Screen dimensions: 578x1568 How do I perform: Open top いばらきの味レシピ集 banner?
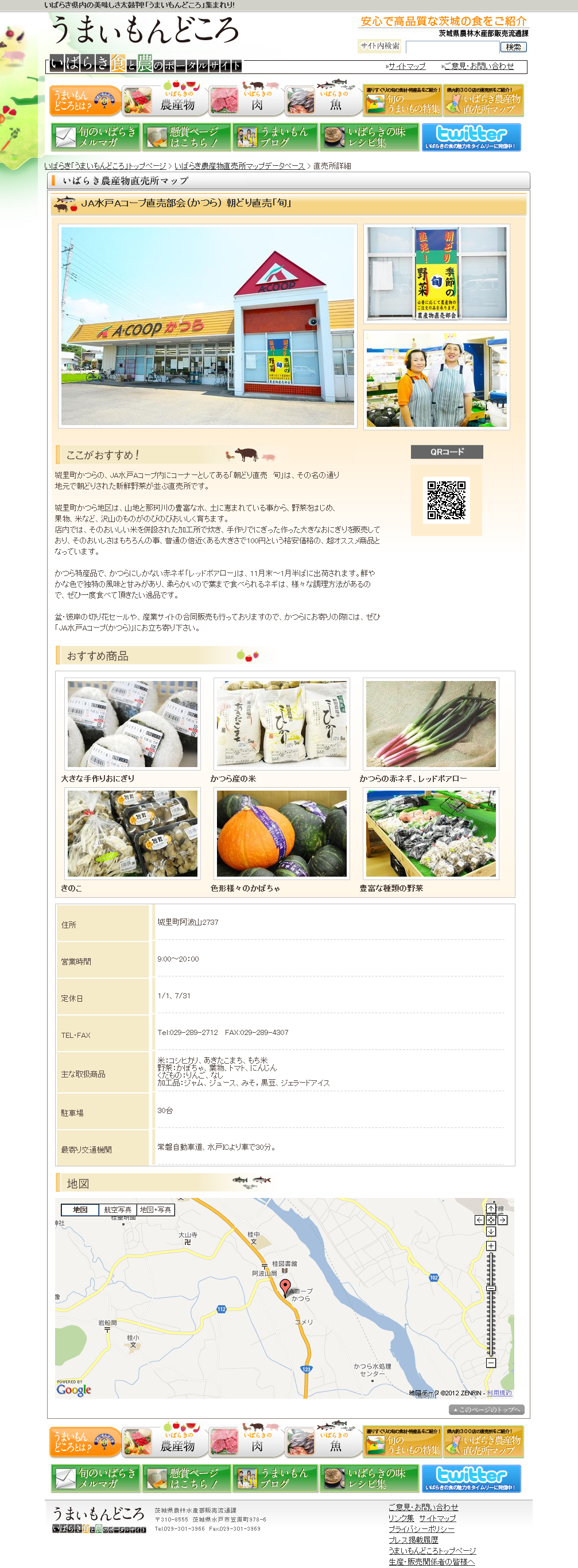tap(369, 137)
